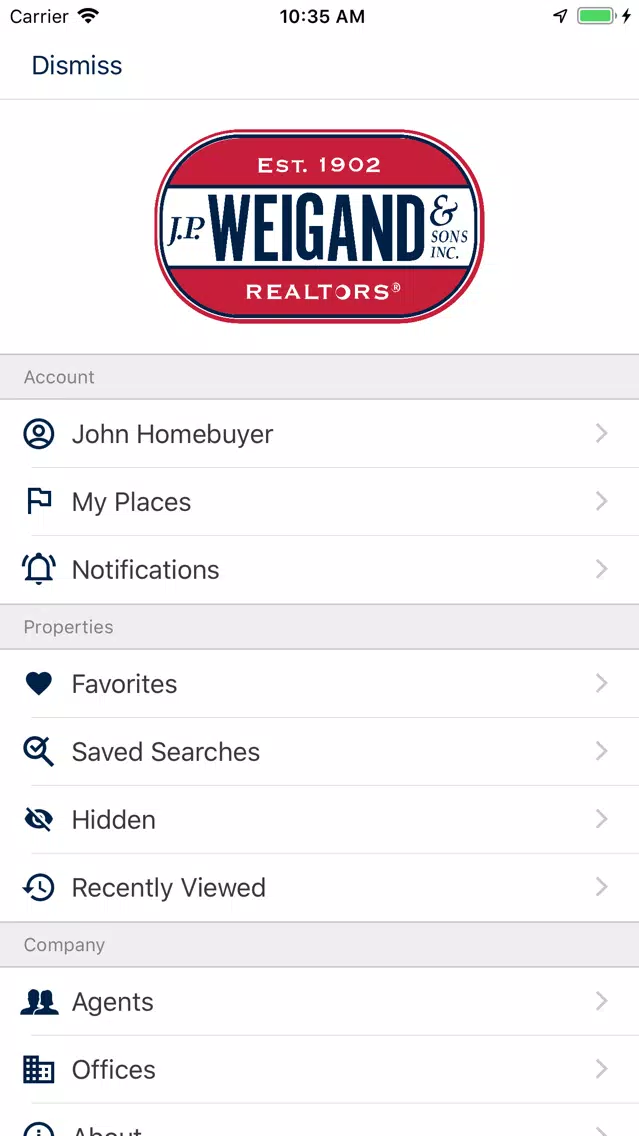Open My Places
639x1136 pixels.
click(x=320, y=502)
